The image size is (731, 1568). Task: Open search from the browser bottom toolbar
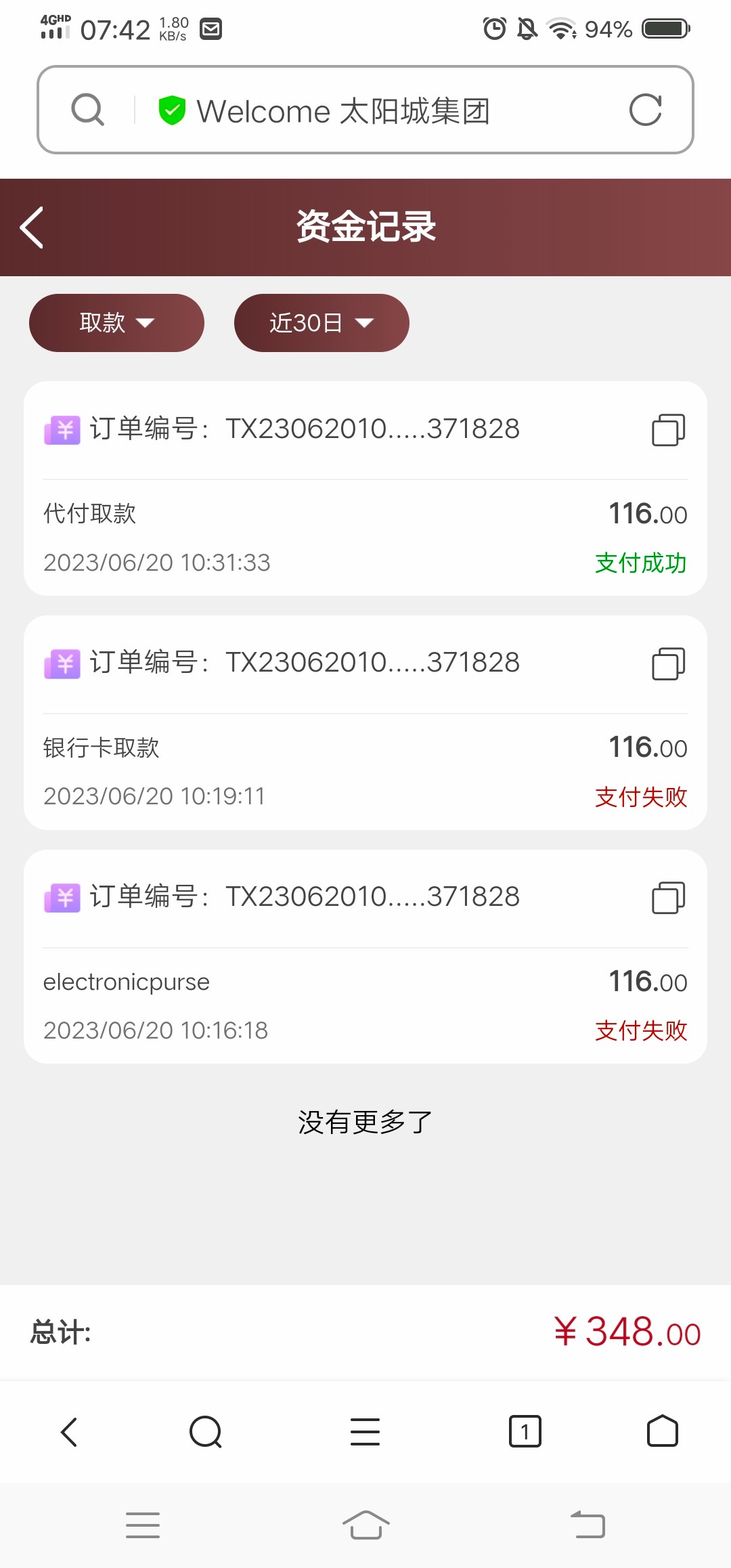[206, 1432]
